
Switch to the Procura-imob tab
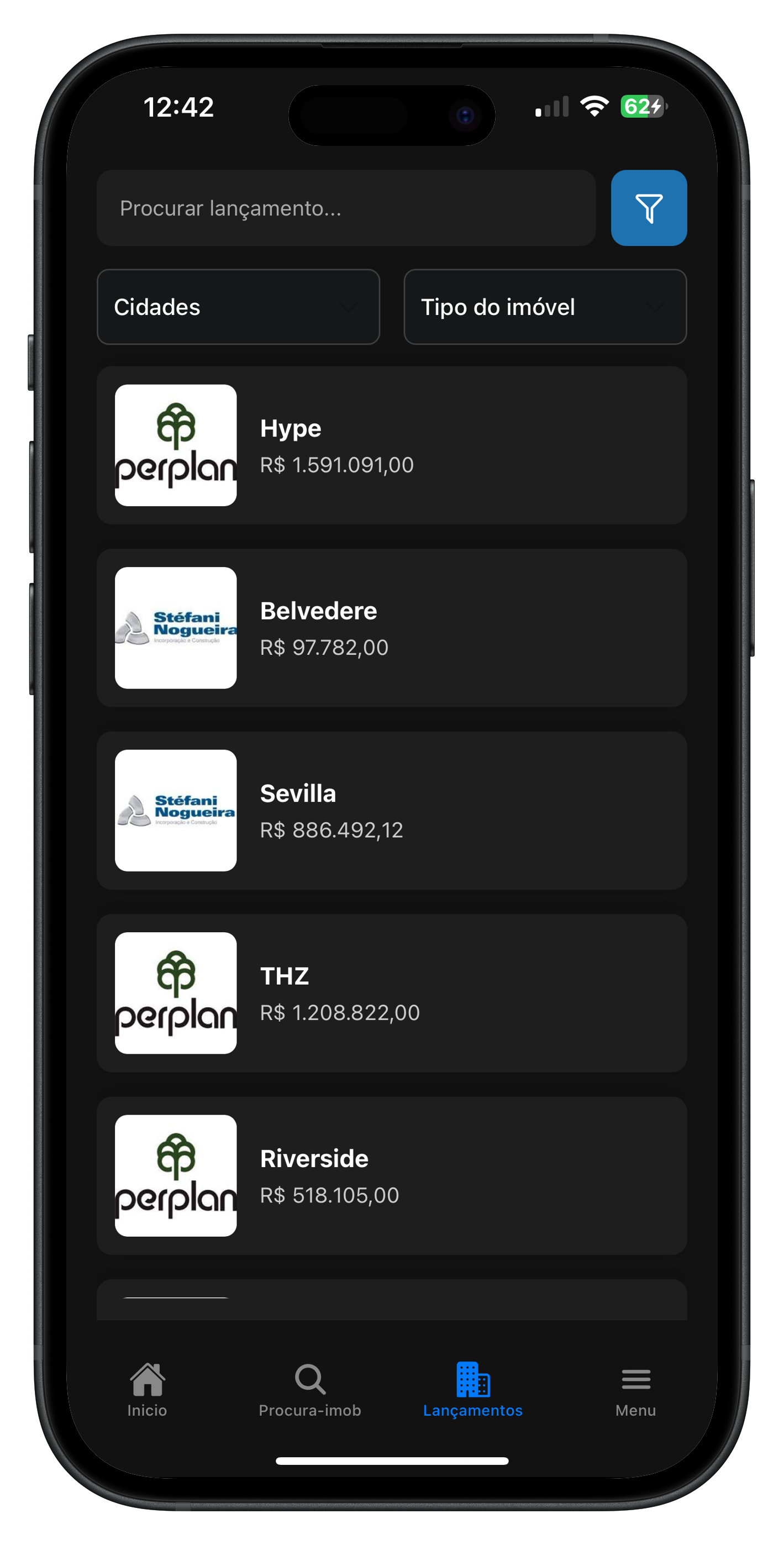pyautogui.click(x=310, y=1390)
